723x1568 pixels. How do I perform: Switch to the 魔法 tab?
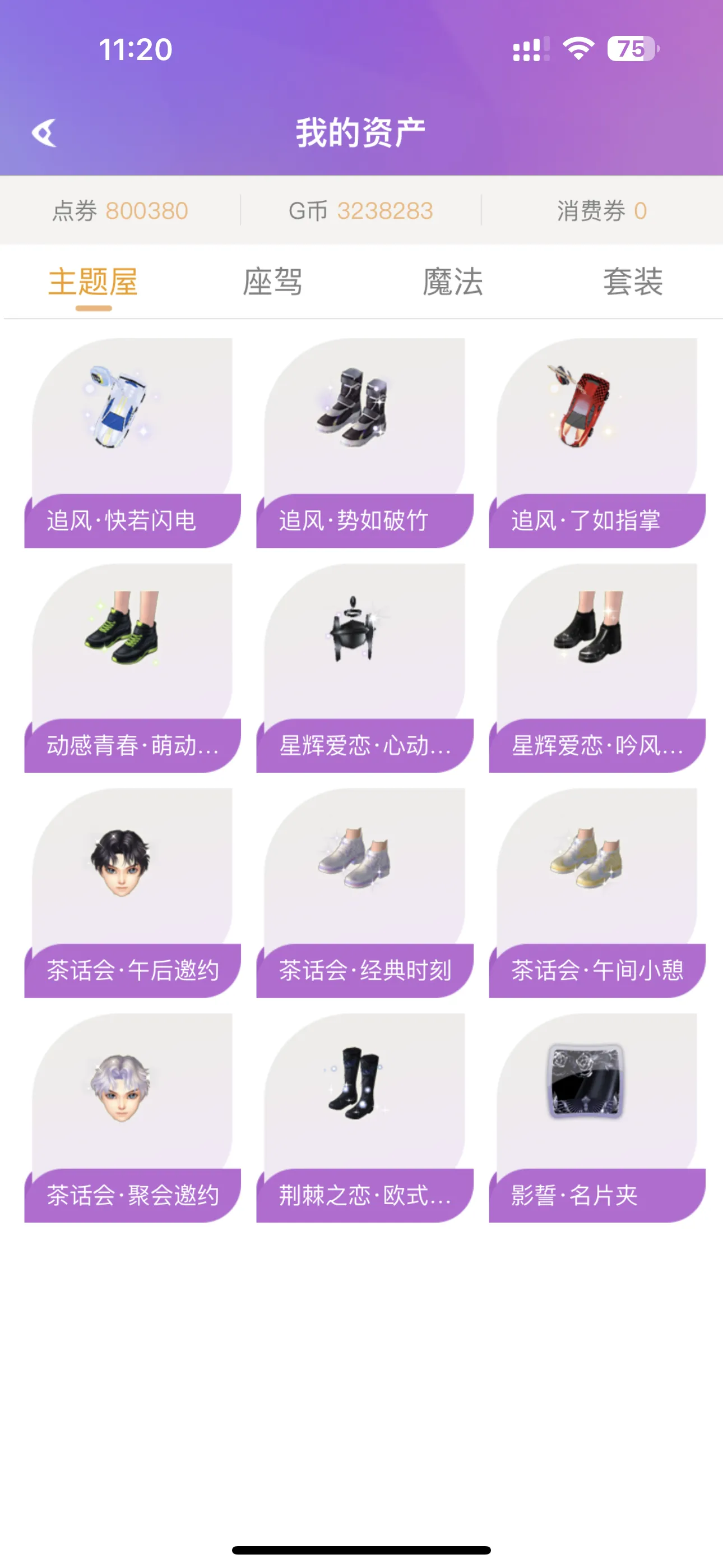click(453, 283)
